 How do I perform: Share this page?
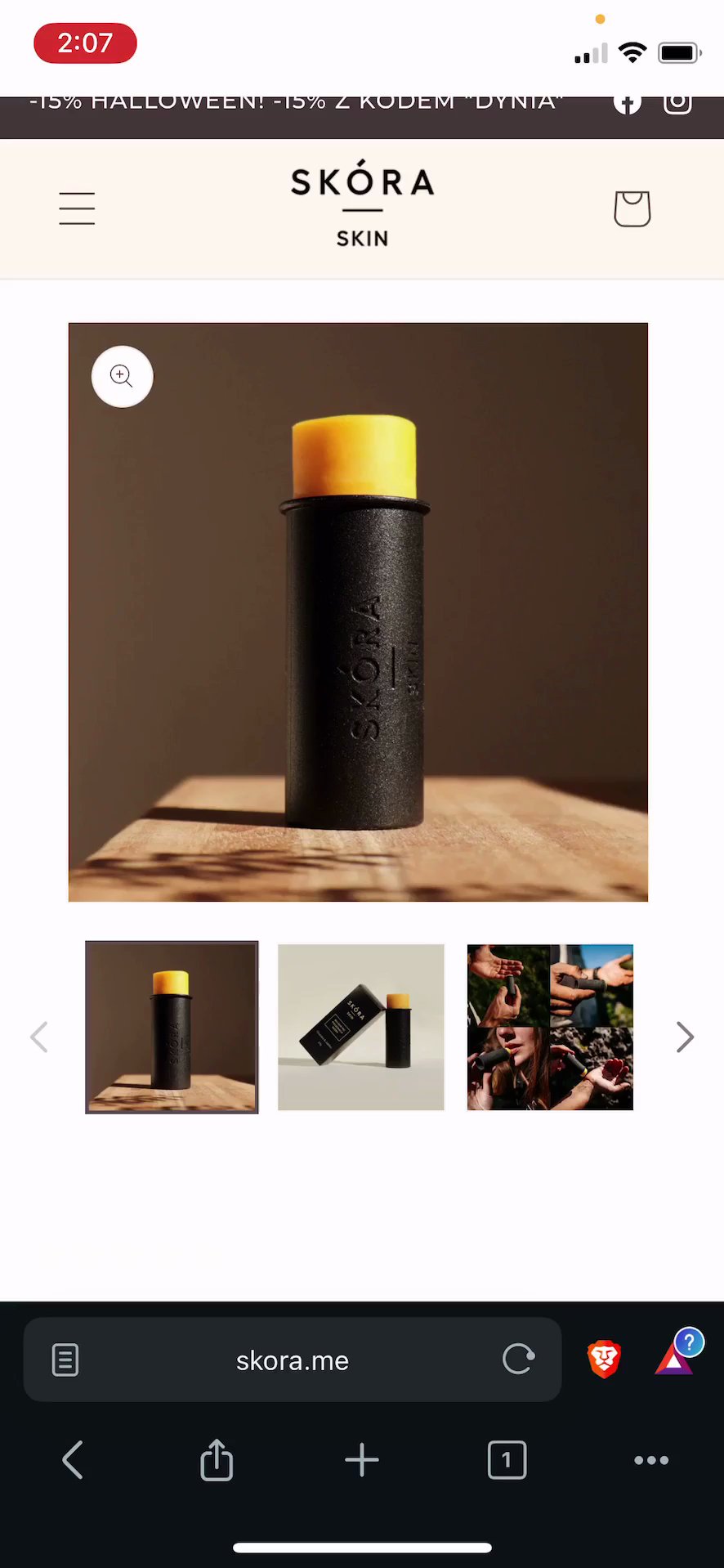coord(217,1460)
